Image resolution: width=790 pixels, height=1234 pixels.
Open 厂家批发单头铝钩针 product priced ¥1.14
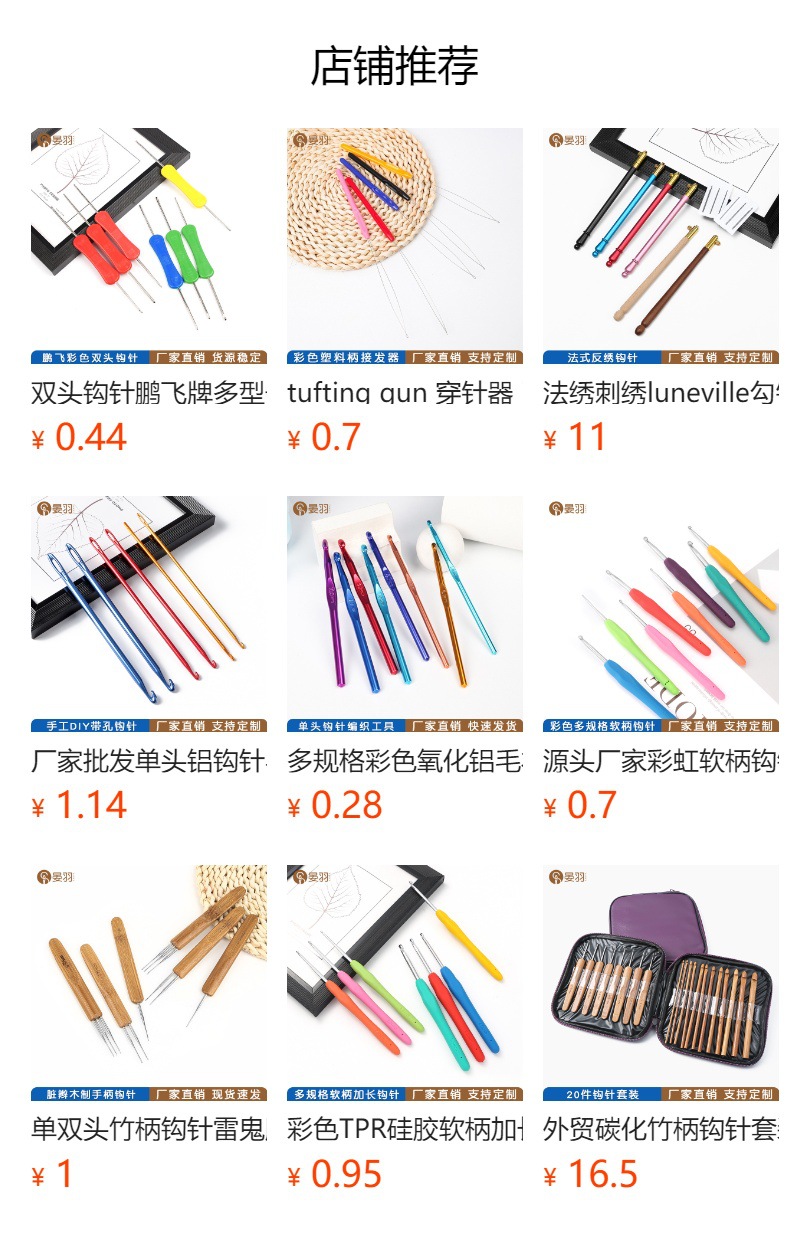(x=149, y=660)
